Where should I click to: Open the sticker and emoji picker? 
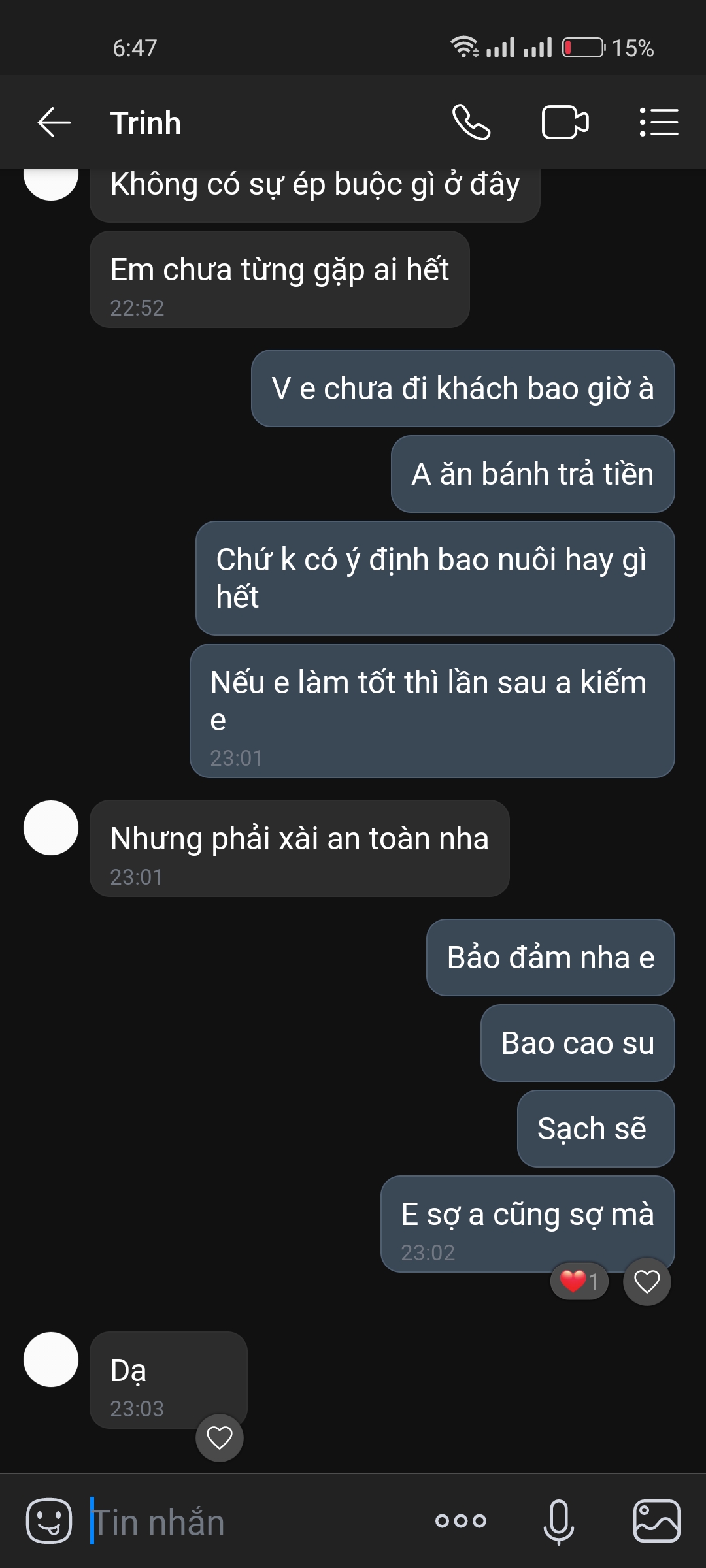[49, 1520]
